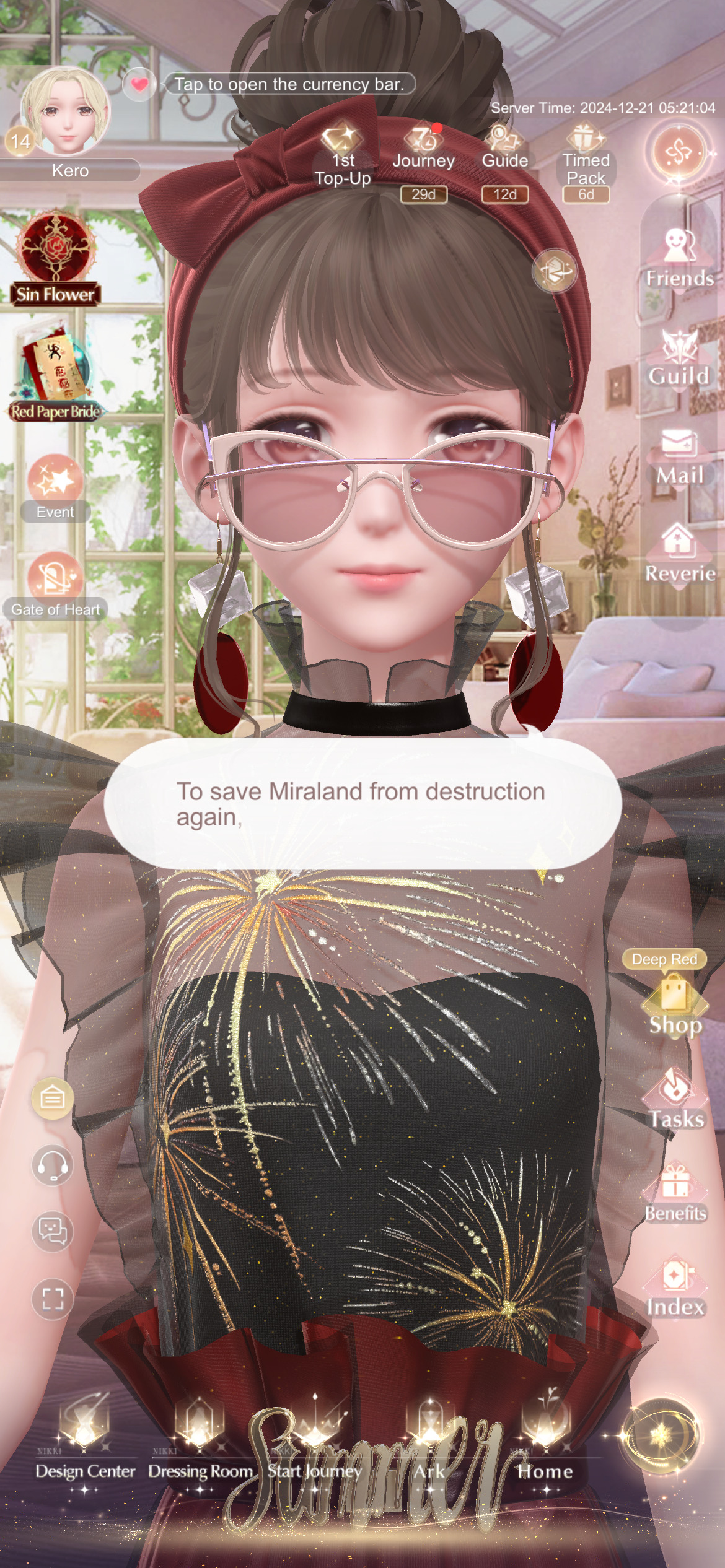Check the Mail inbox
This screenshot has height=1568, width=725.
coord(679,457)
